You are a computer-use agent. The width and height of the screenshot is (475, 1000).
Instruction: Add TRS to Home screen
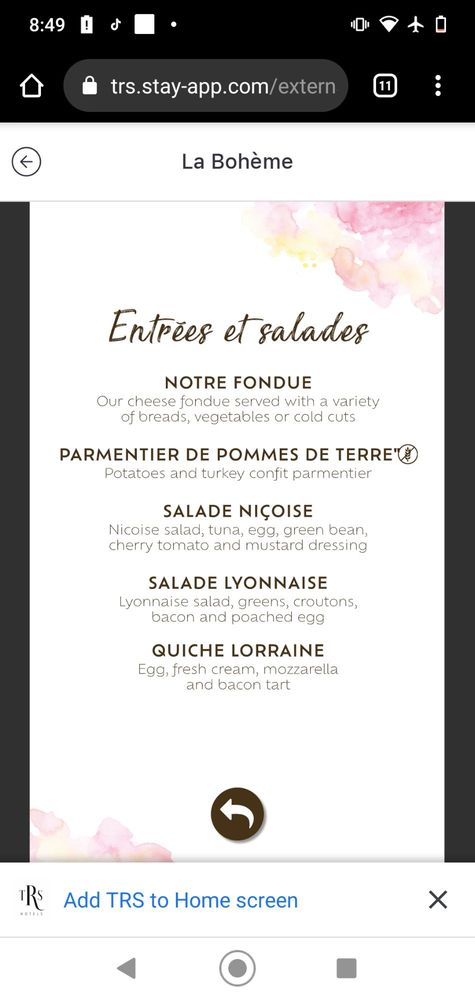point(180,900)
